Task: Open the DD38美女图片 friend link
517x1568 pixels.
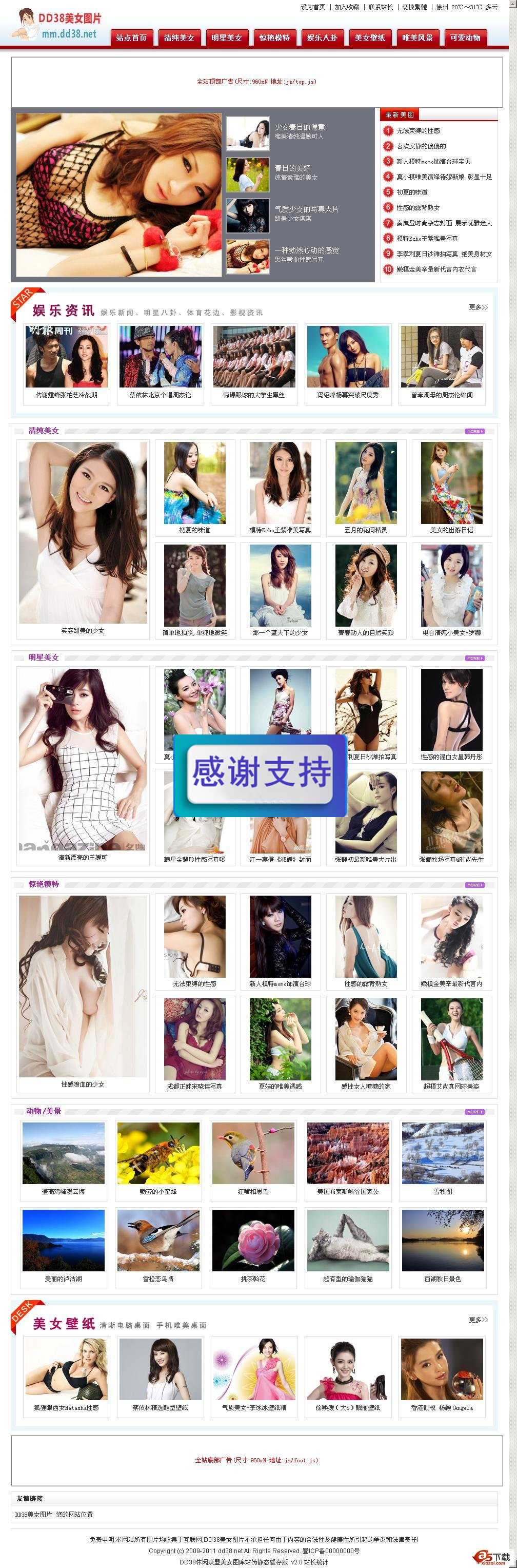Action: pos(33,1515)
